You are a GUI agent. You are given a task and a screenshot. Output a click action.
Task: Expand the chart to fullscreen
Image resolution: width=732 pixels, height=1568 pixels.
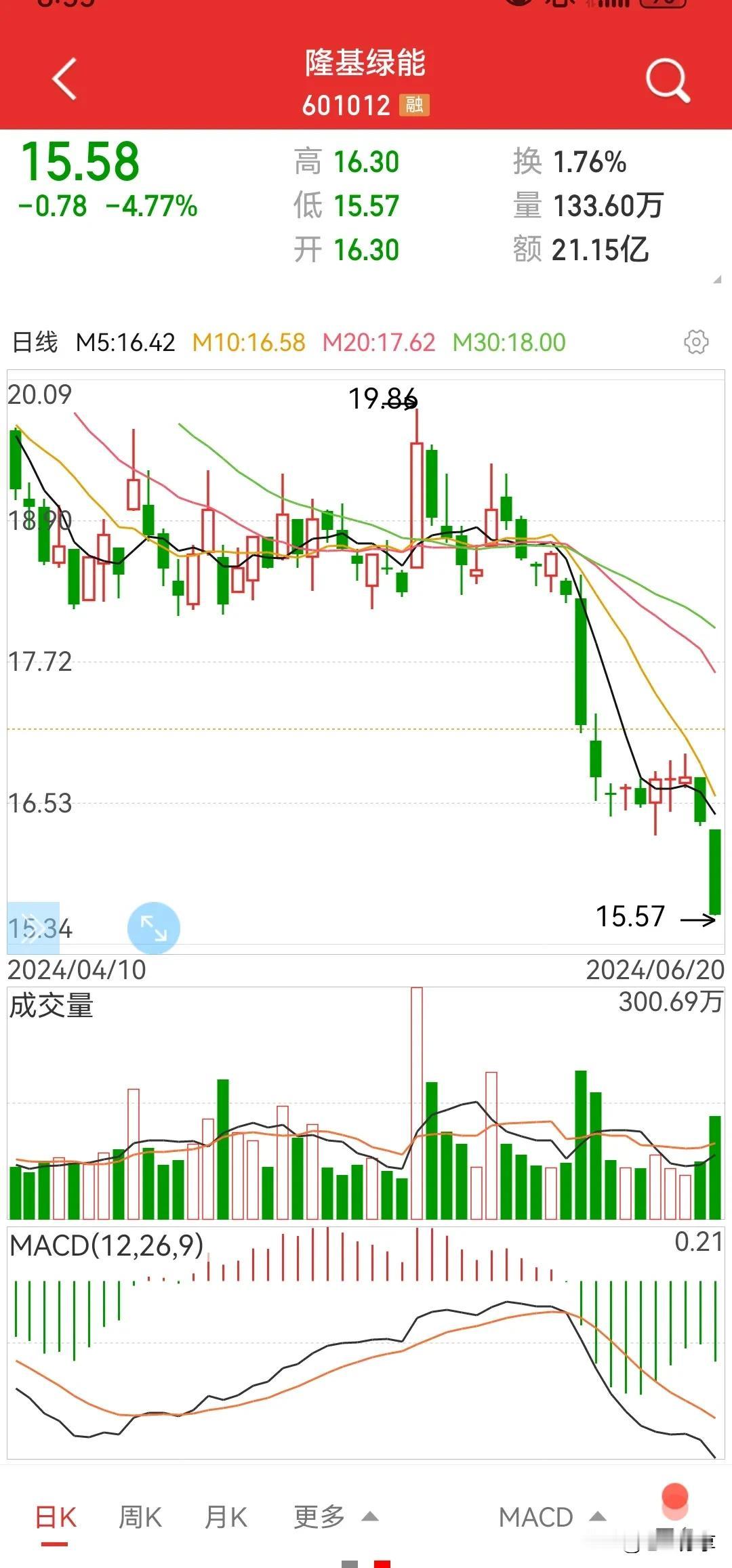(154, 928)
